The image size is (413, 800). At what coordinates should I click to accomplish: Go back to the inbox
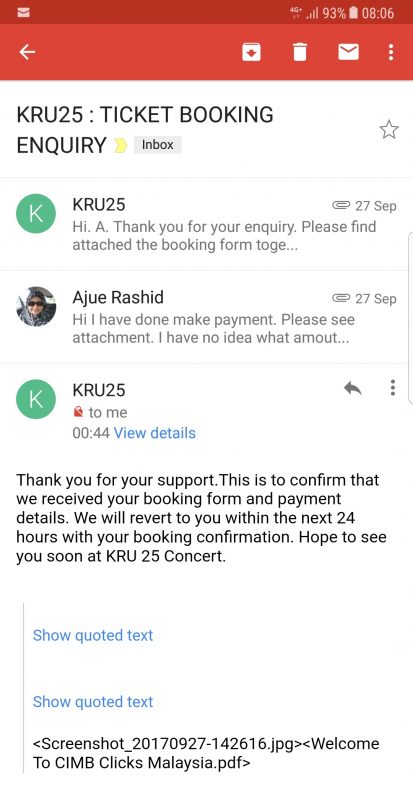[27, 52]
